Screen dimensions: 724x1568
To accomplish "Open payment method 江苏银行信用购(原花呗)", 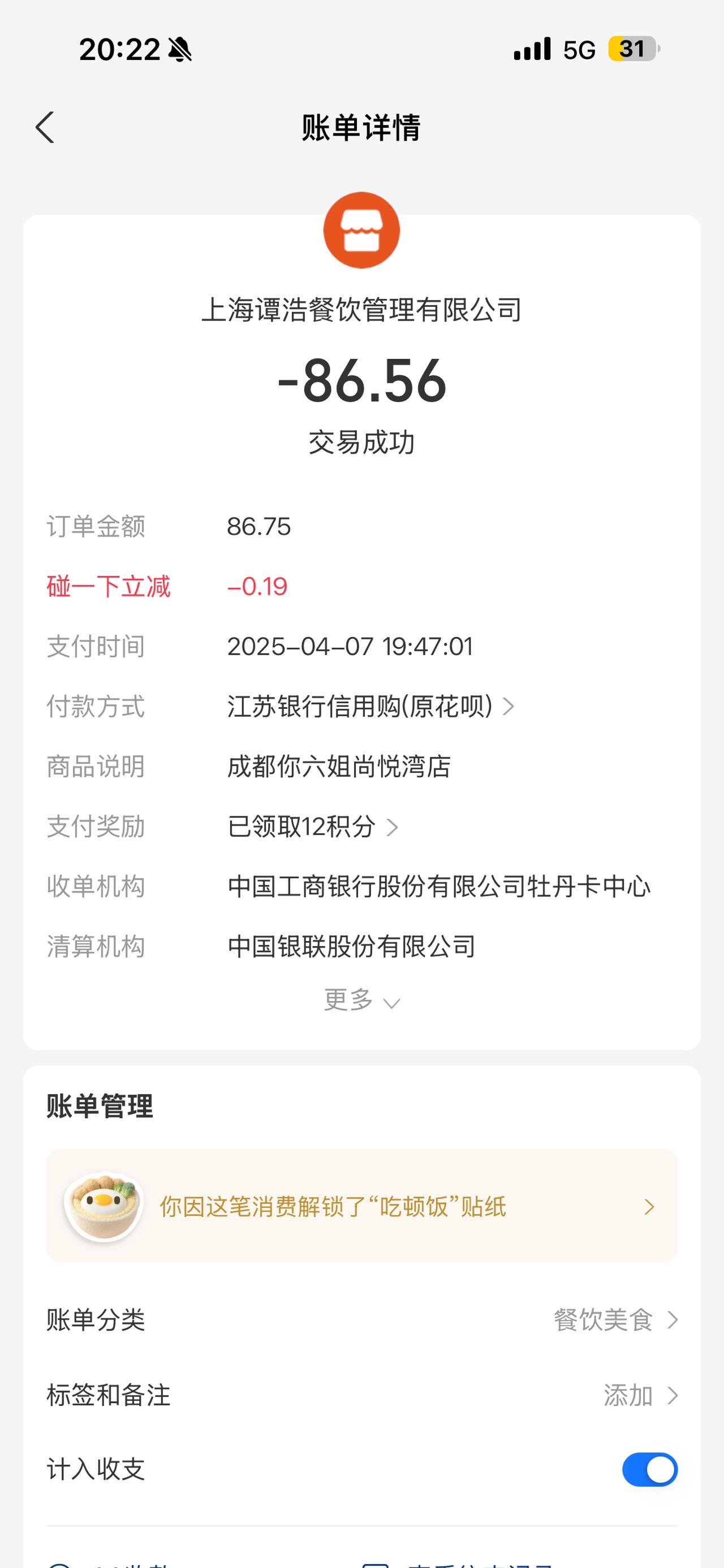I will pos(371,706).
